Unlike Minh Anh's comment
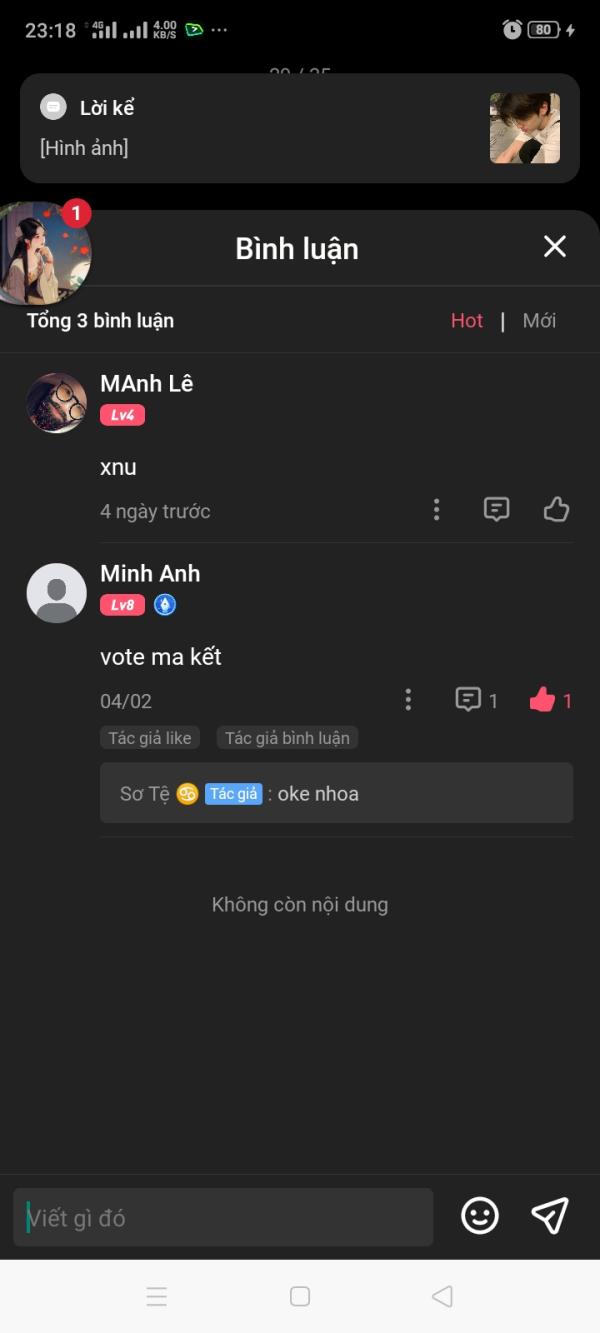 click(x=543, y=700)
